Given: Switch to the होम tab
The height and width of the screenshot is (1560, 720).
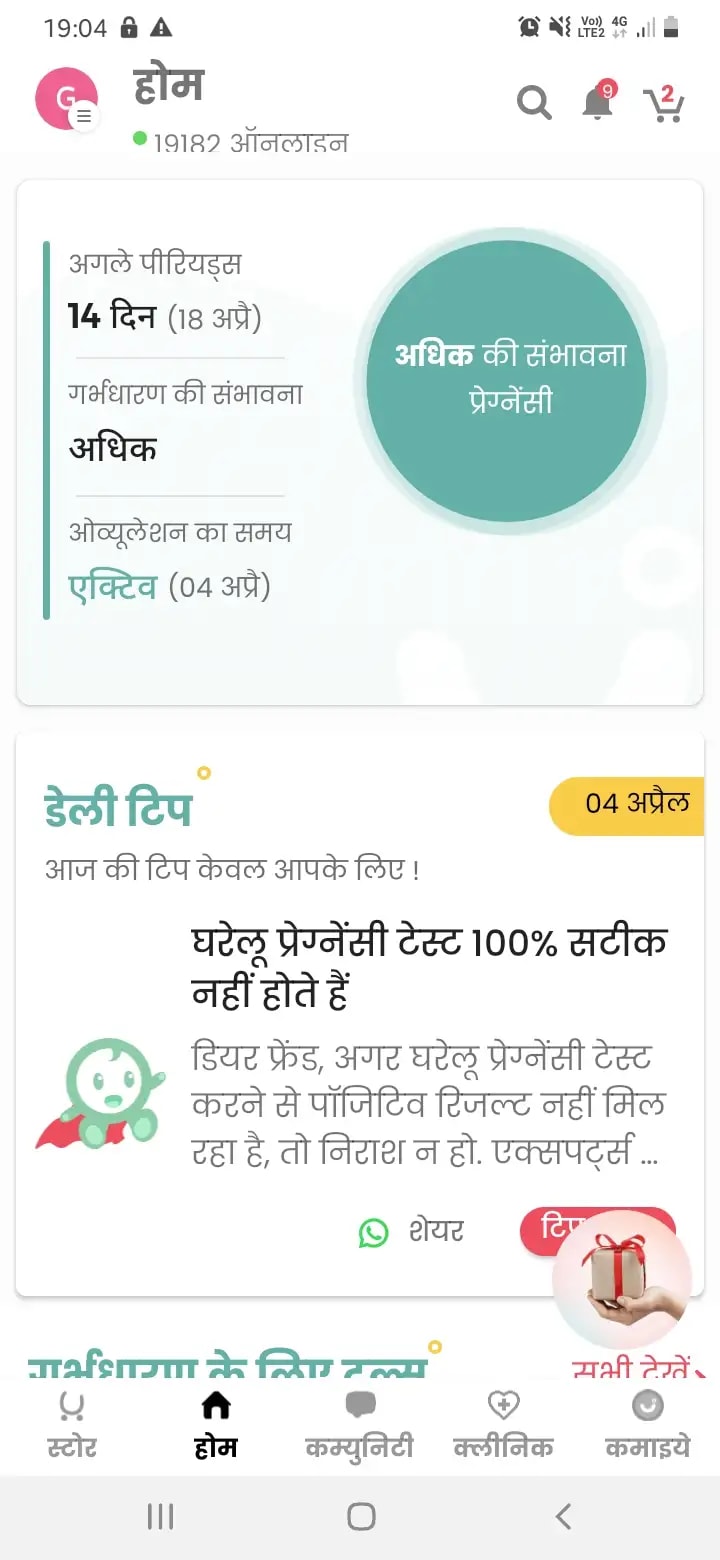Looking at the screenshot, I should pyautogui.click(x=216, y=1425).
